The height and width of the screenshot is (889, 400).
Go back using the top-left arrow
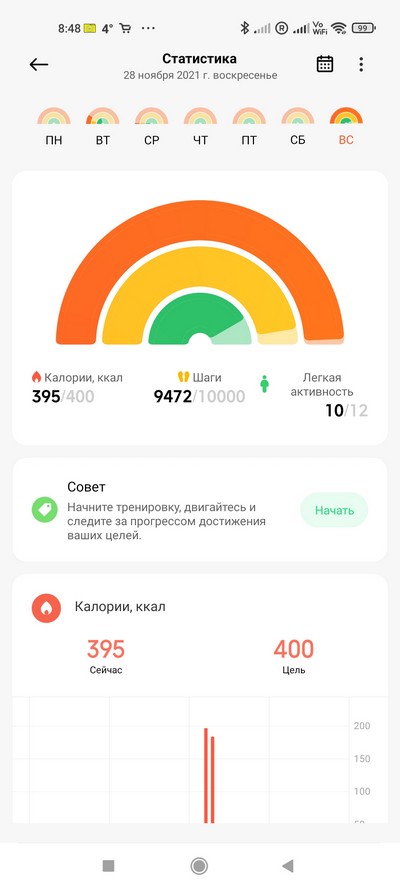click(x=39, y=65)
